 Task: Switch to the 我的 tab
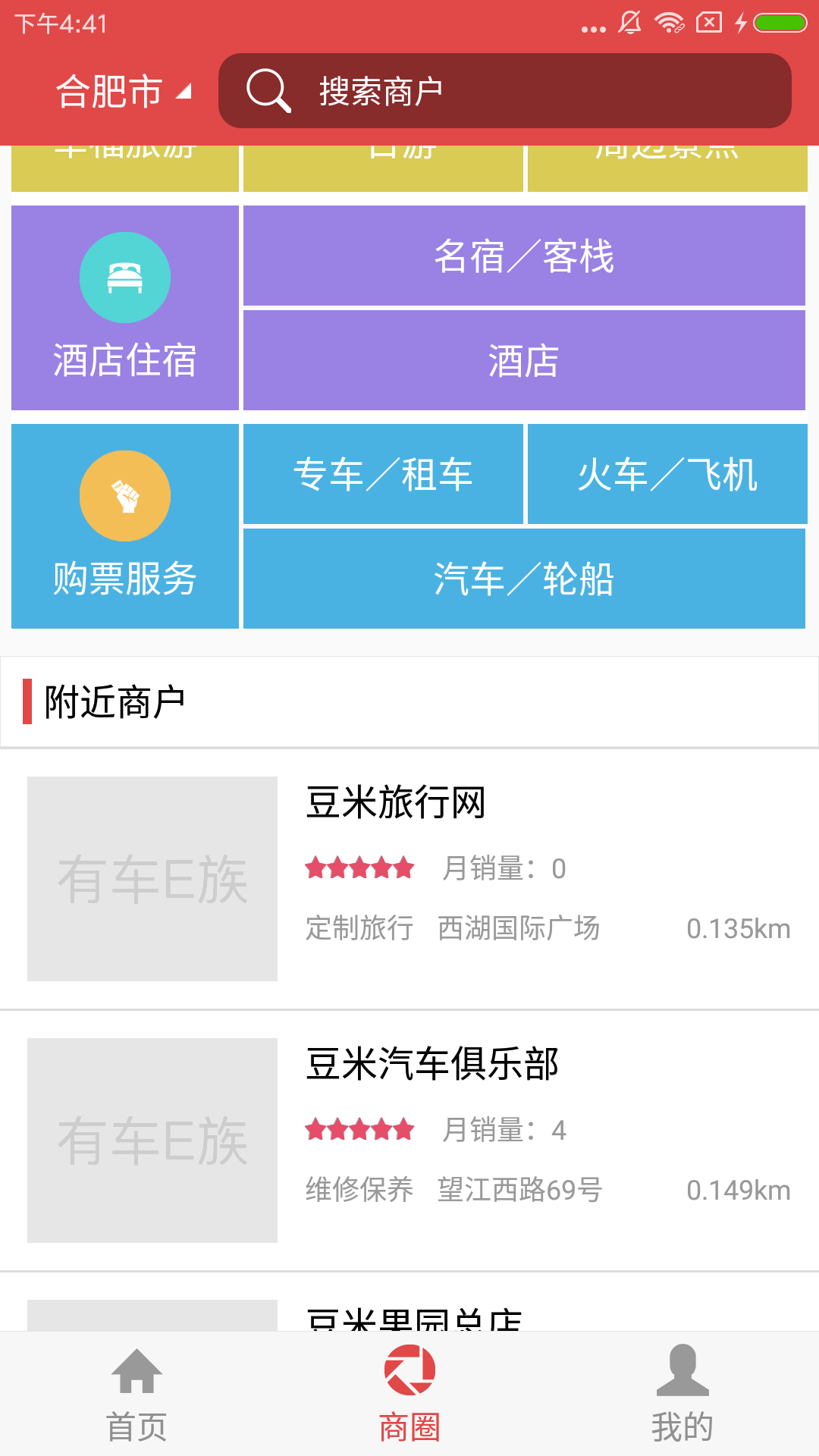pyautogui.click(x=682, y=1395)
